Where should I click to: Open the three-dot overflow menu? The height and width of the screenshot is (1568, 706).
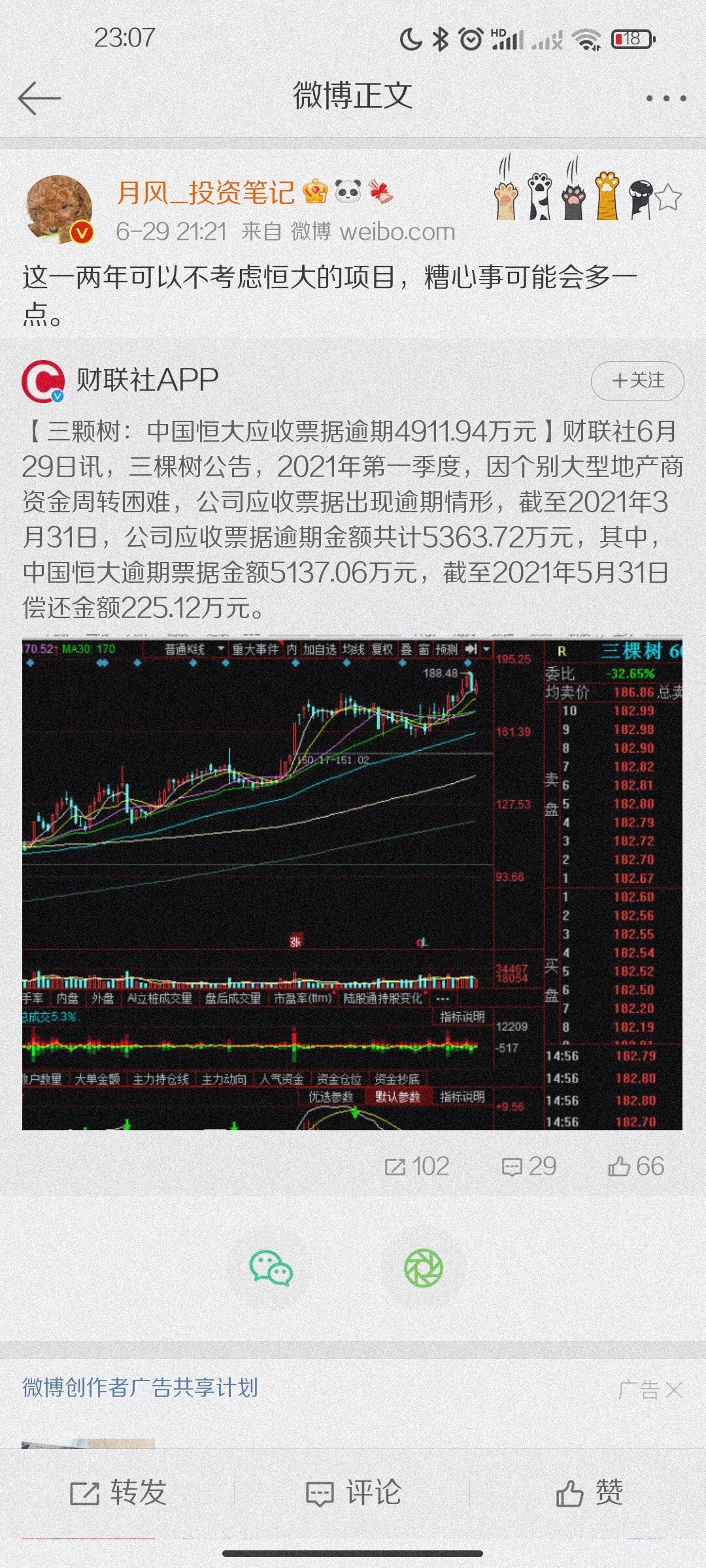coord(665,99)
